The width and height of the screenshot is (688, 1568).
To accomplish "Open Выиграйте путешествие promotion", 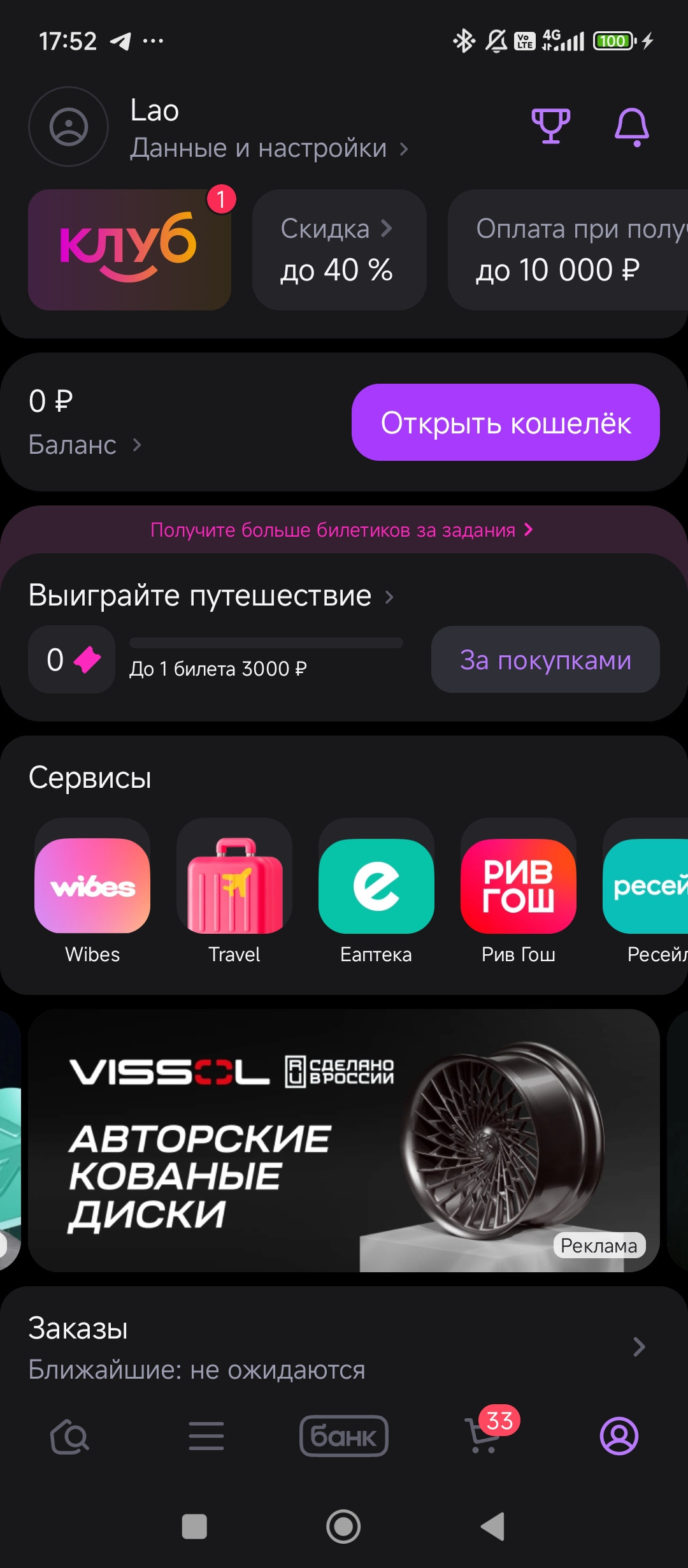I will pos(210,596).
